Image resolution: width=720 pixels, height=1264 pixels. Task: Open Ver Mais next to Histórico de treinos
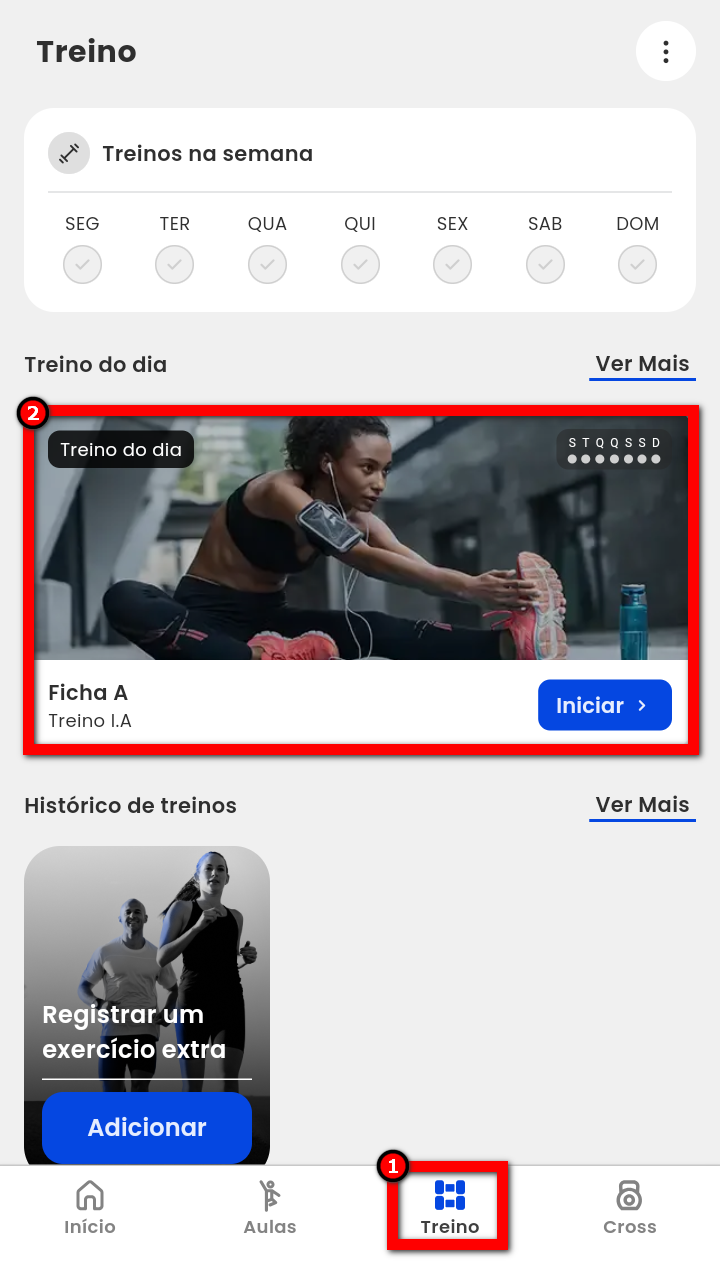pyautogui.click(x=642, y=805)
